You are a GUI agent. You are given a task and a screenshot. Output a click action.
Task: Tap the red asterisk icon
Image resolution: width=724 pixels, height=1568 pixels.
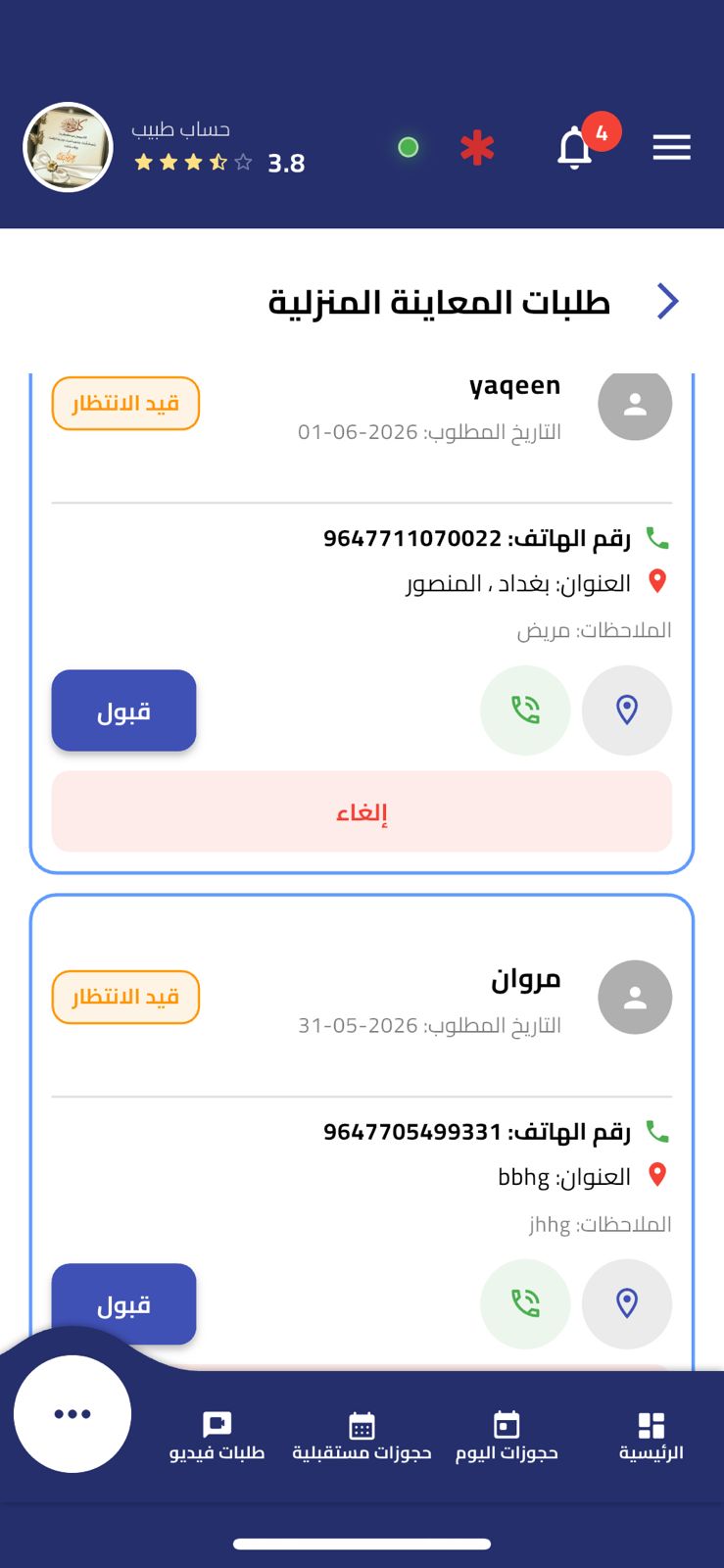477,148
